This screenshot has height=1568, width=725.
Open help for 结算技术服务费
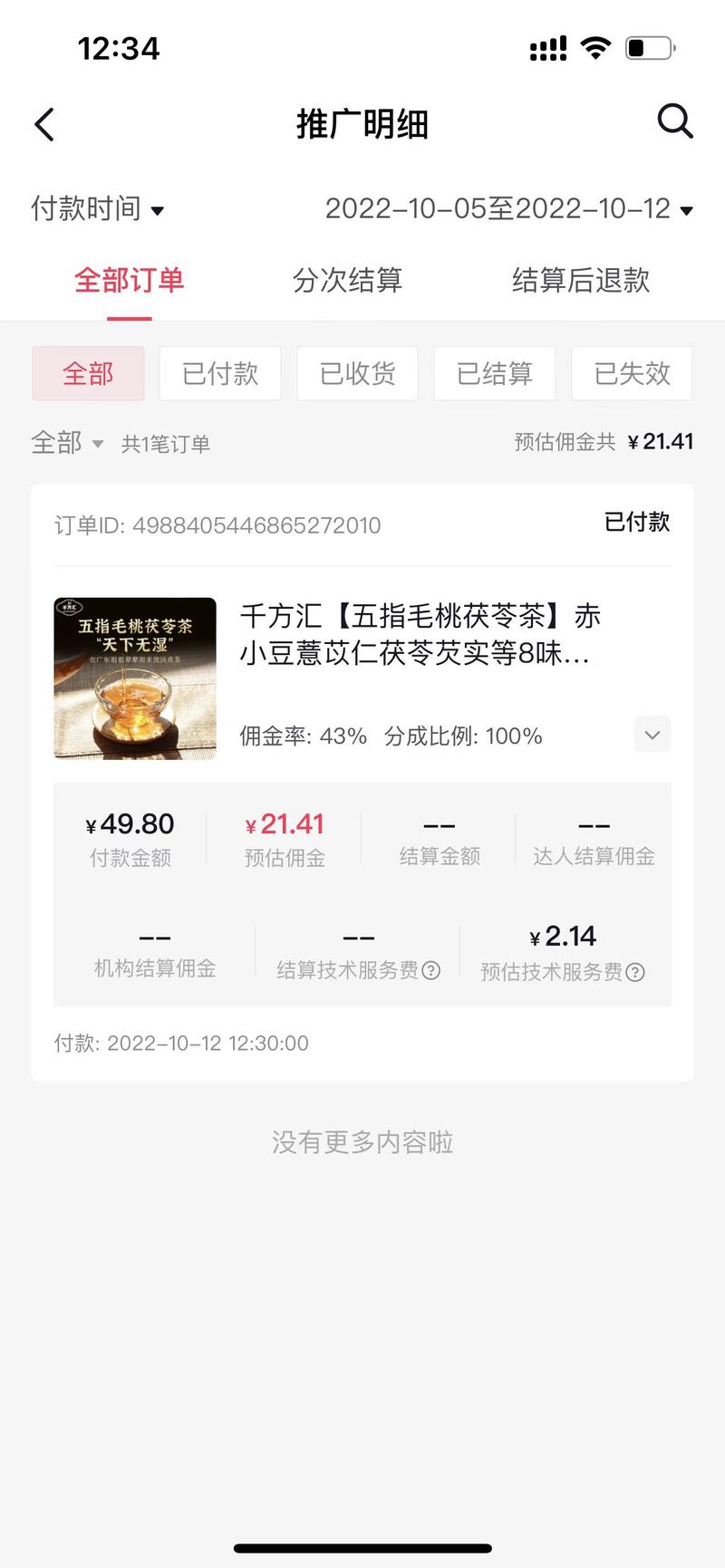pos(432,971)
